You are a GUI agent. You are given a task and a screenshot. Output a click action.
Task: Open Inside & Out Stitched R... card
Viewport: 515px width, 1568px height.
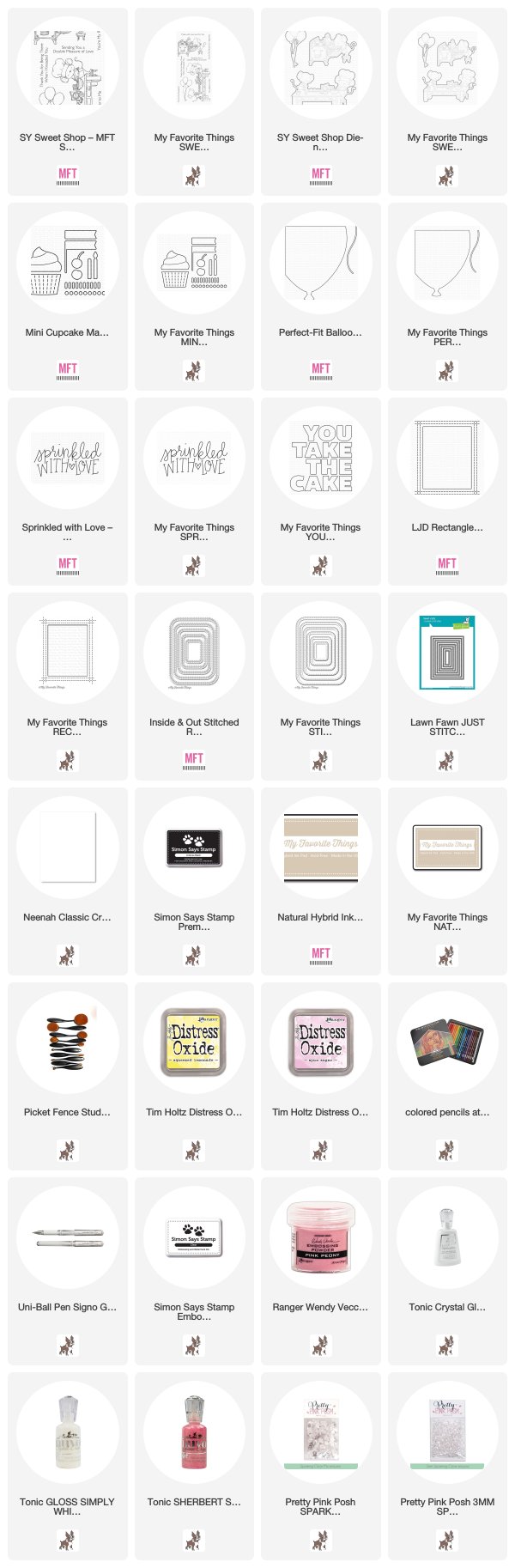pos(194,657)
